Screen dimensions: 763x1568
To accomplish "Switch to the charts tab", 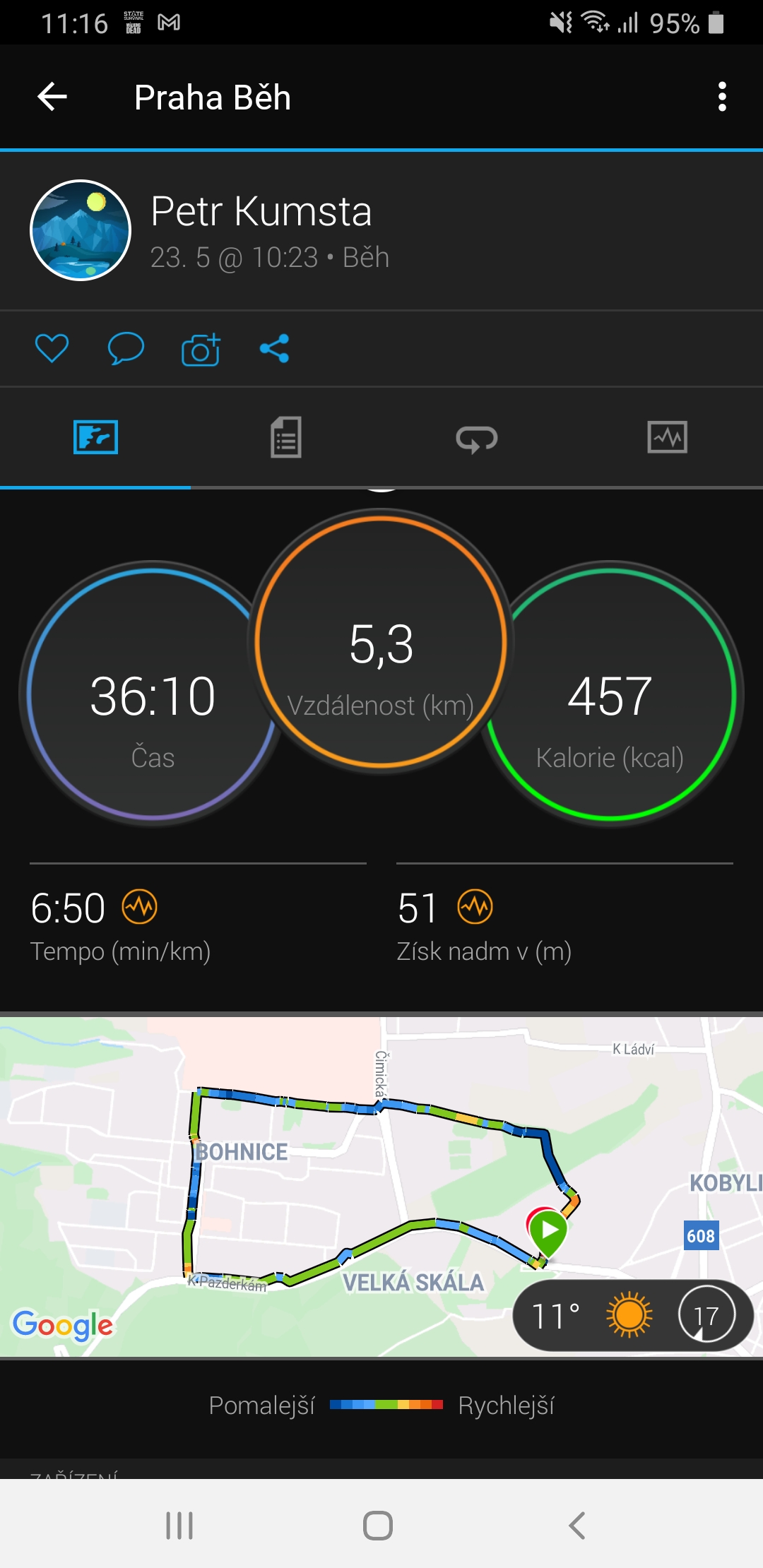I will coord(668,437).
